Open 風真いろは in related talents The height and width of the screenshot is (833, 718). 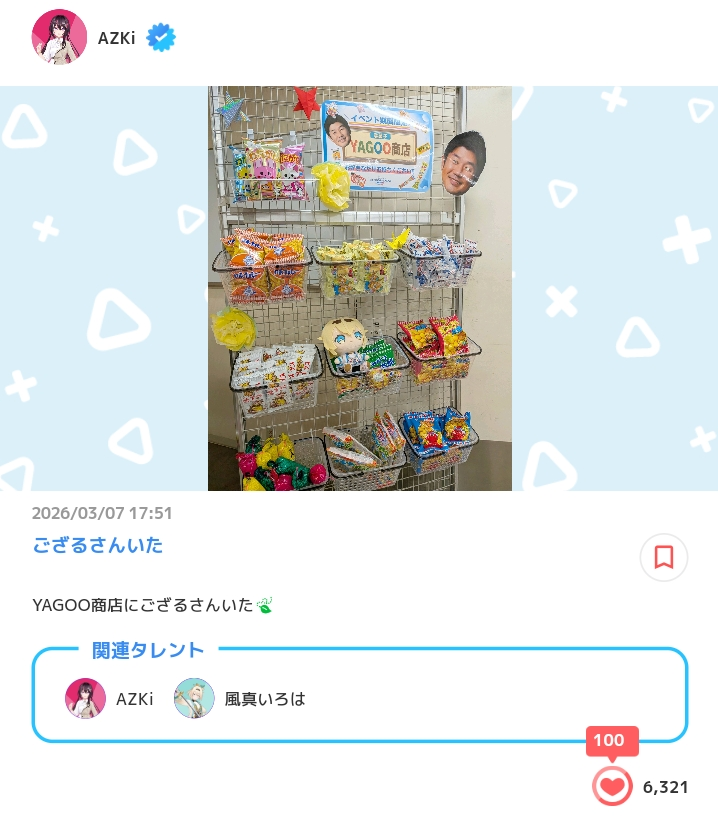(x=240, y=699)
